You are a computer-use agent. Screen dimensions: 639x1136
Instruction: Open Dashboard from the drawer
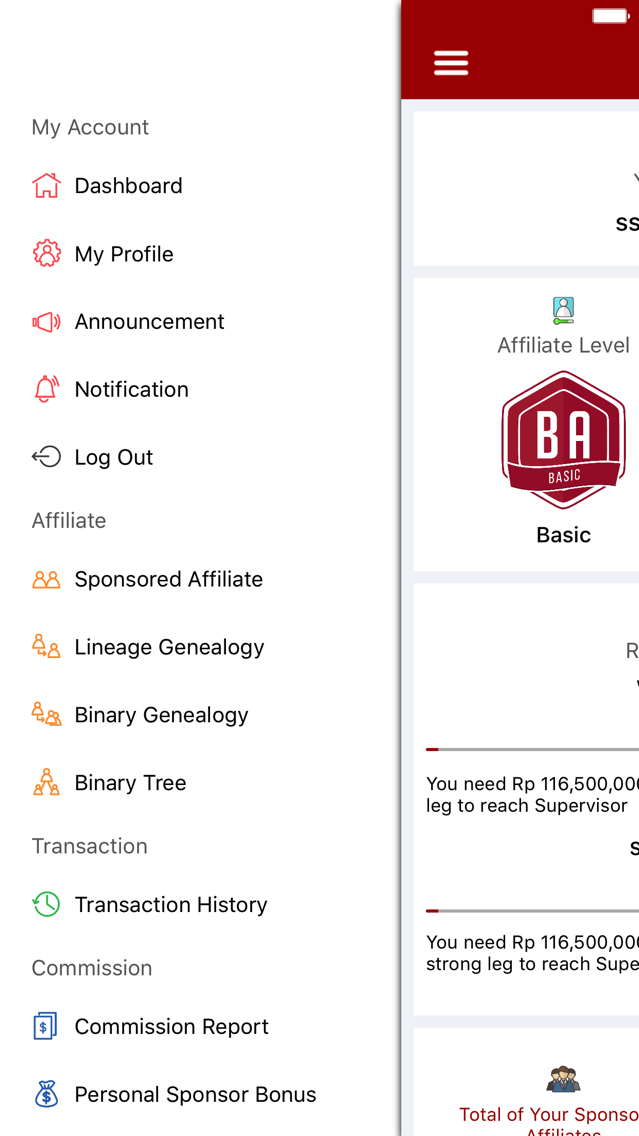click(x=199, y=185)
